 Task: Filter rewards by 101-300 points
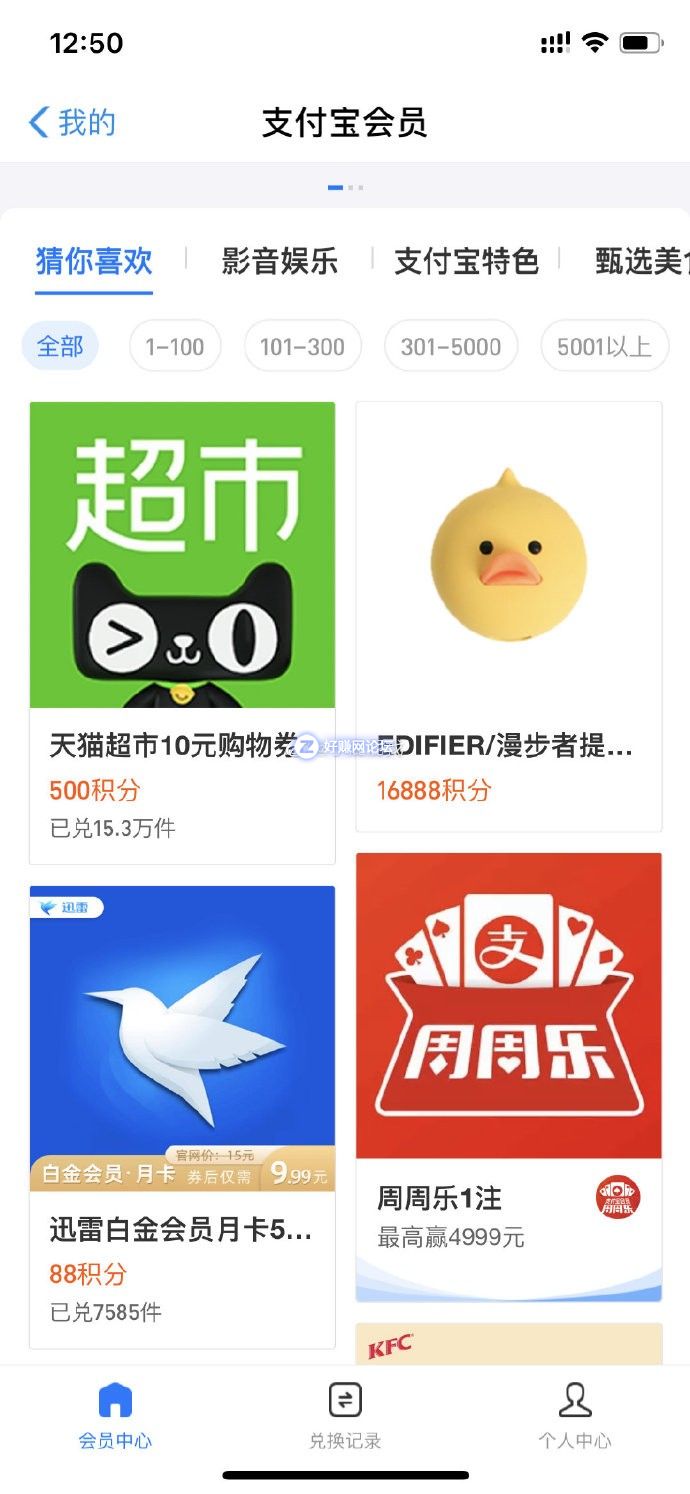[x=302, y=347]
